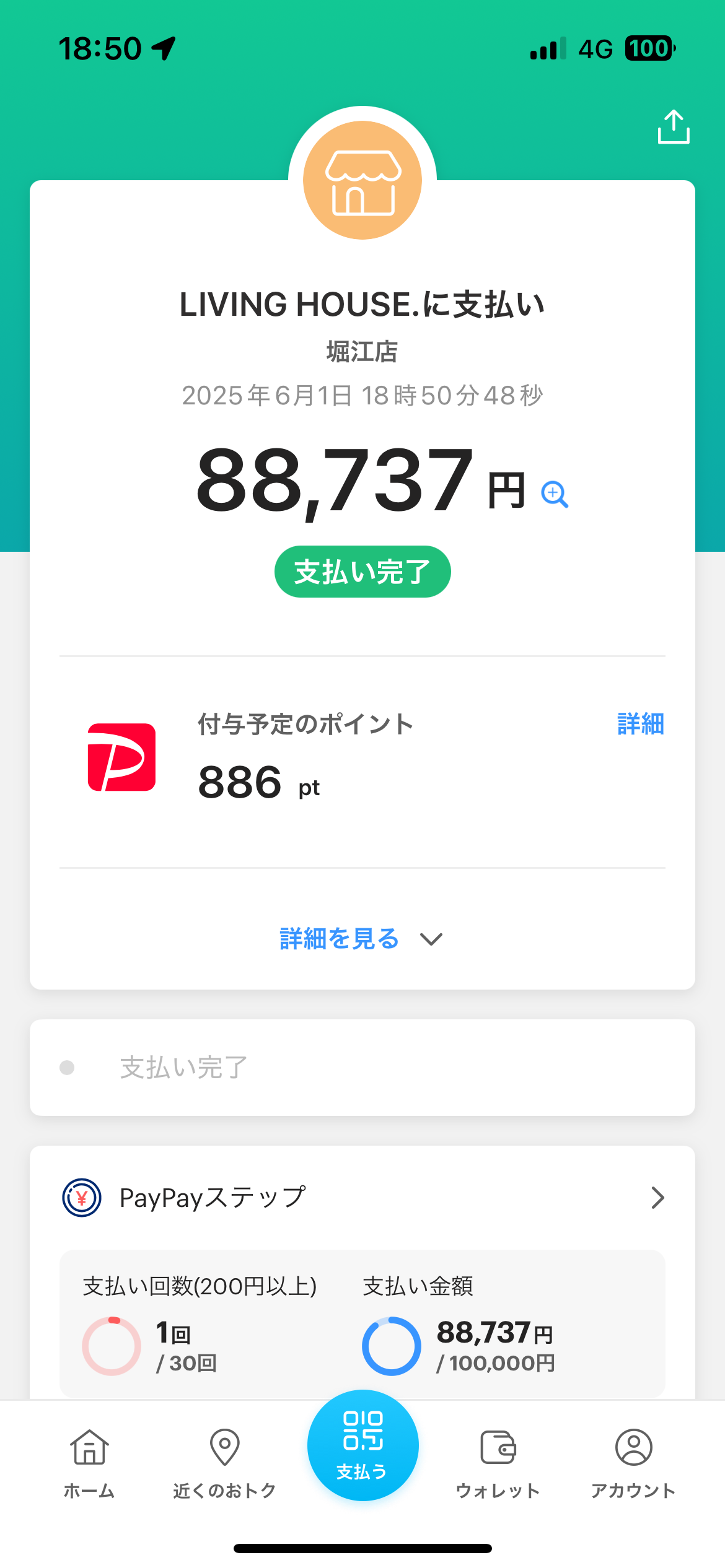Open 詳細 link for points to be granted
Screen dimensions: 725x1568
tap(641, 723)
